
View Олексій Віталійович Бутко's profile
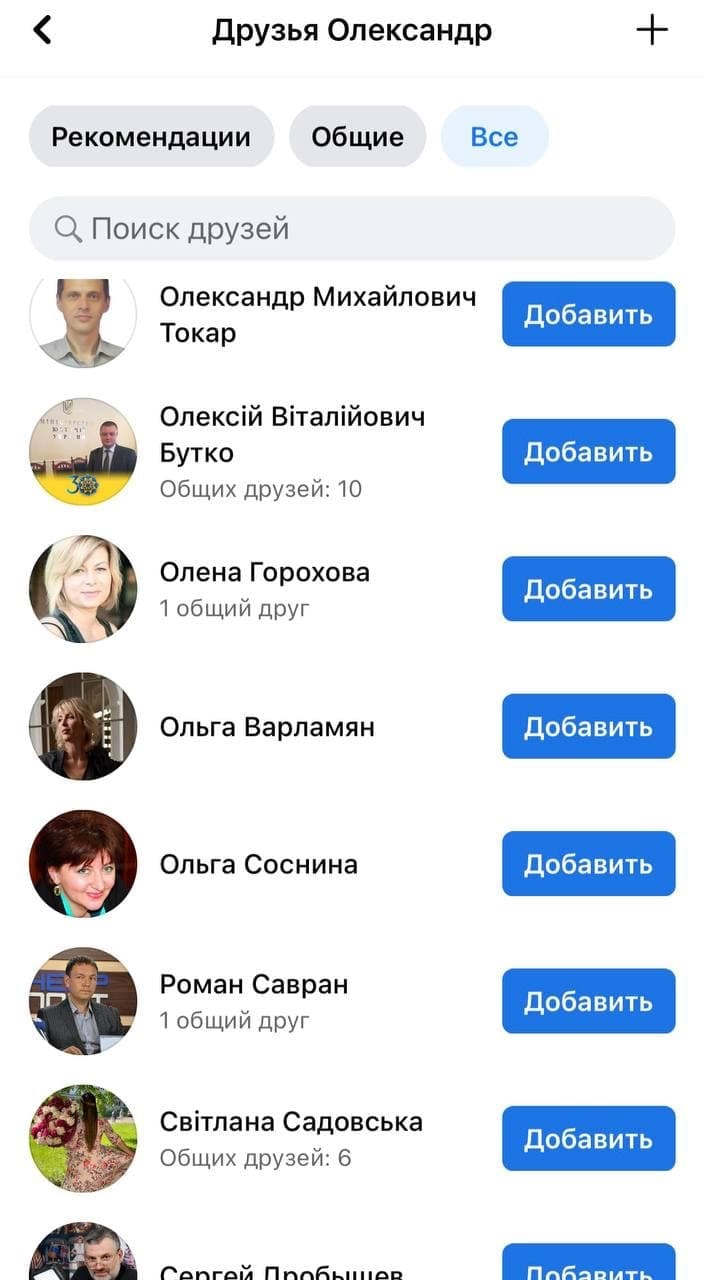tap(292, 435)
